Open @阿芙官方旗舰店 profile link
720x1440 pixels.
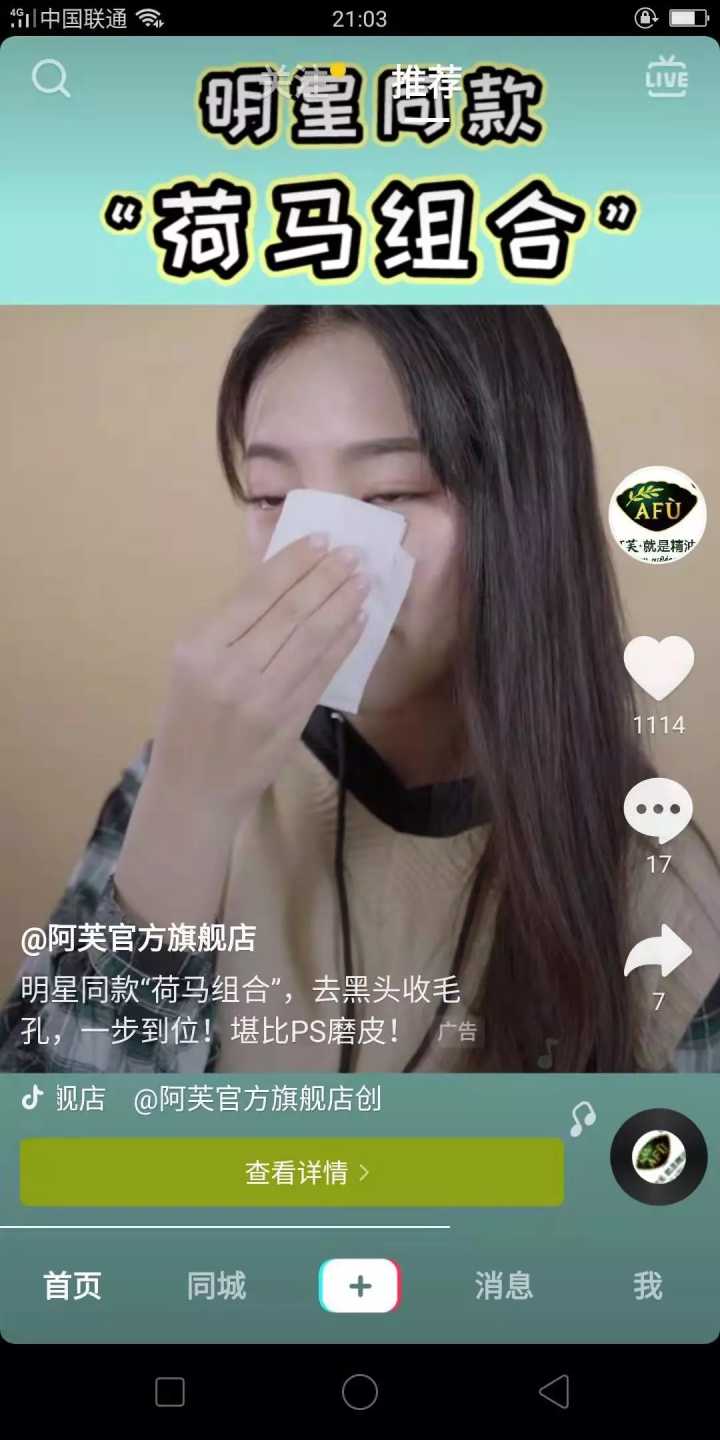[138, 938]
